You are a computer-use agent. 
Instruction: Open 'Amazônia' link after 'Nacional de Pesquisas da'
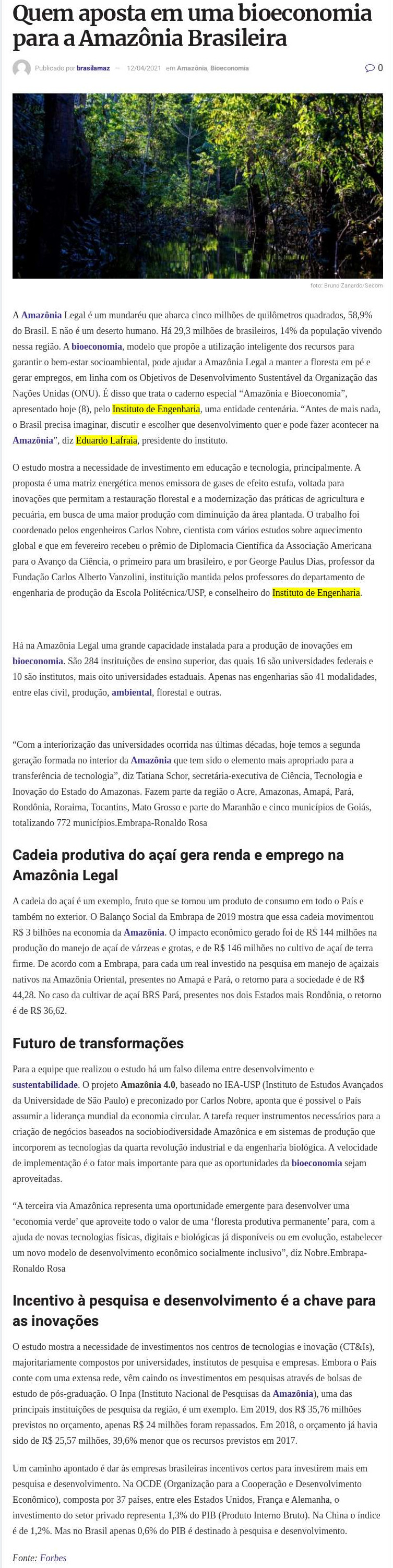coord(293,1393)
